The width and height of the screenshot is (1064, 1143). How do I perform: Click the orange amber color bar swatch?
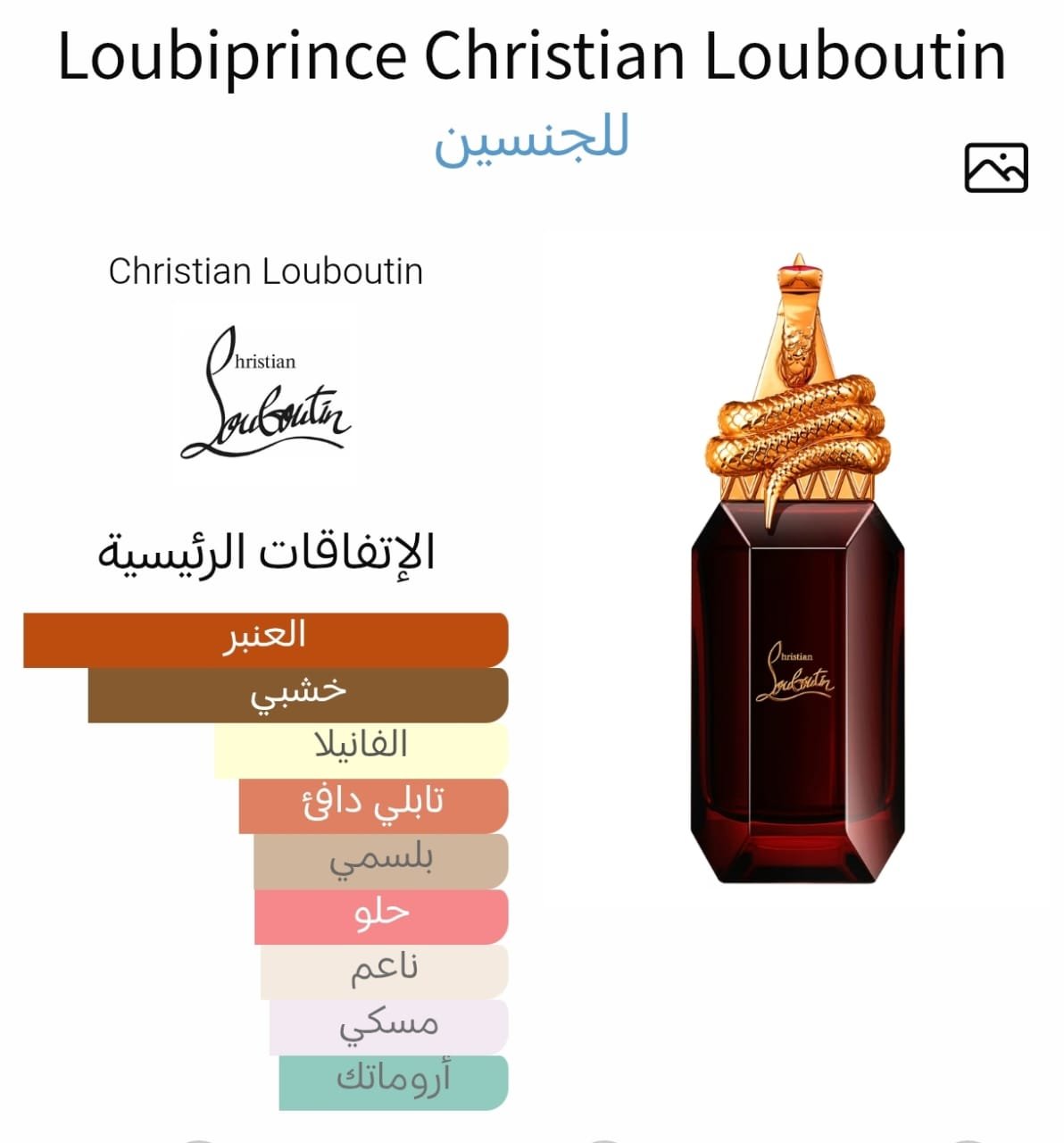263,636
